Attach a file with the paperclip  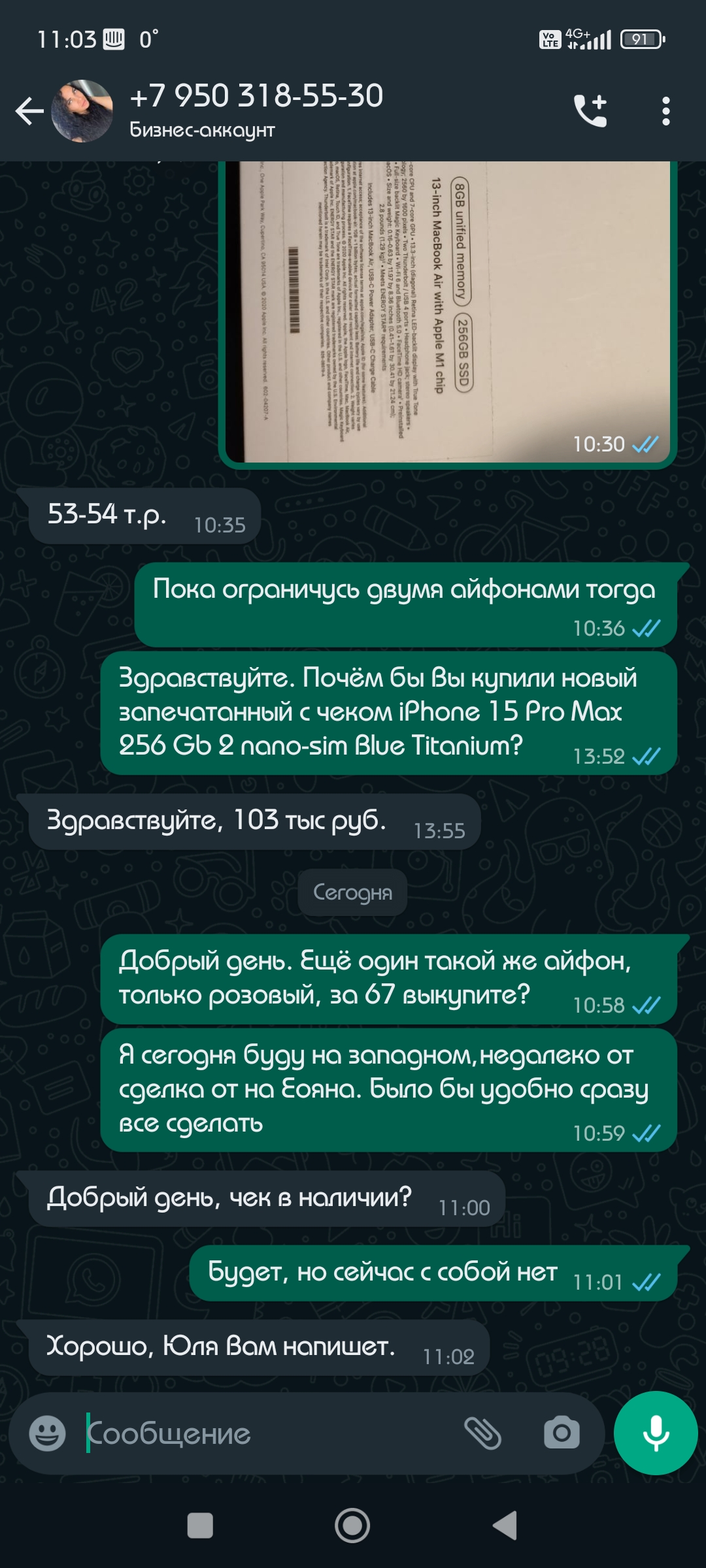pyautogui.click(x=482, y=1433)
